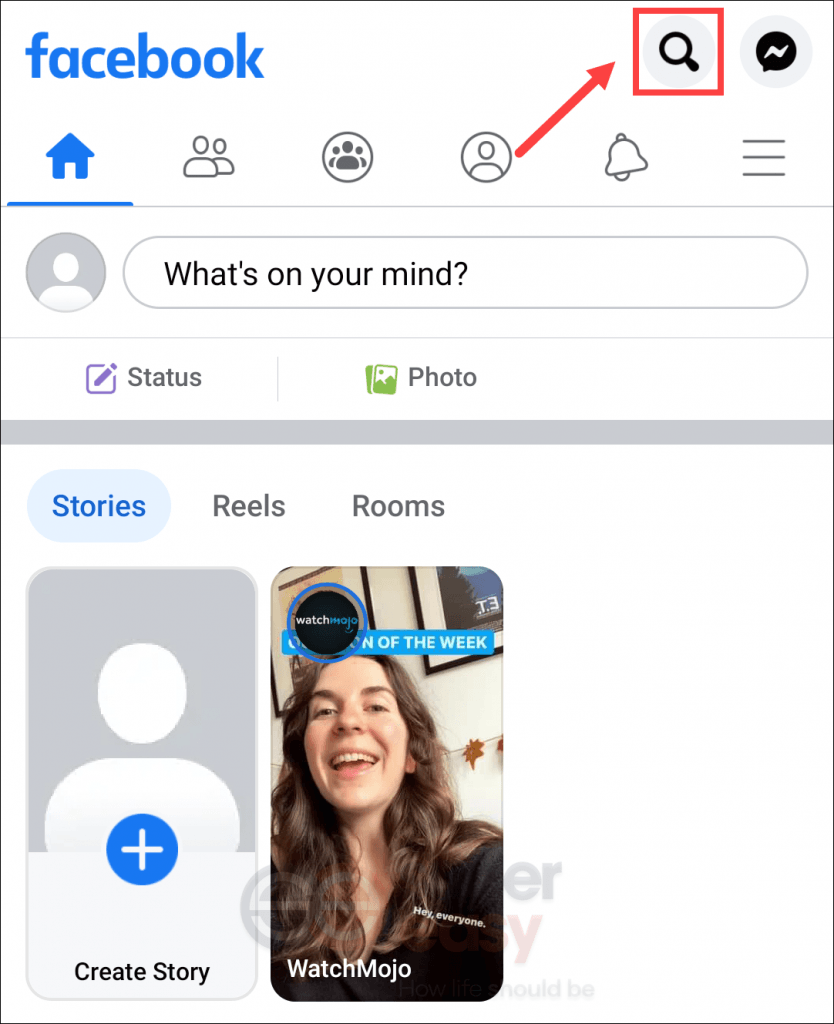Switch to the Rooms chip
834x1024 pixels.
[x=398, y=506]
